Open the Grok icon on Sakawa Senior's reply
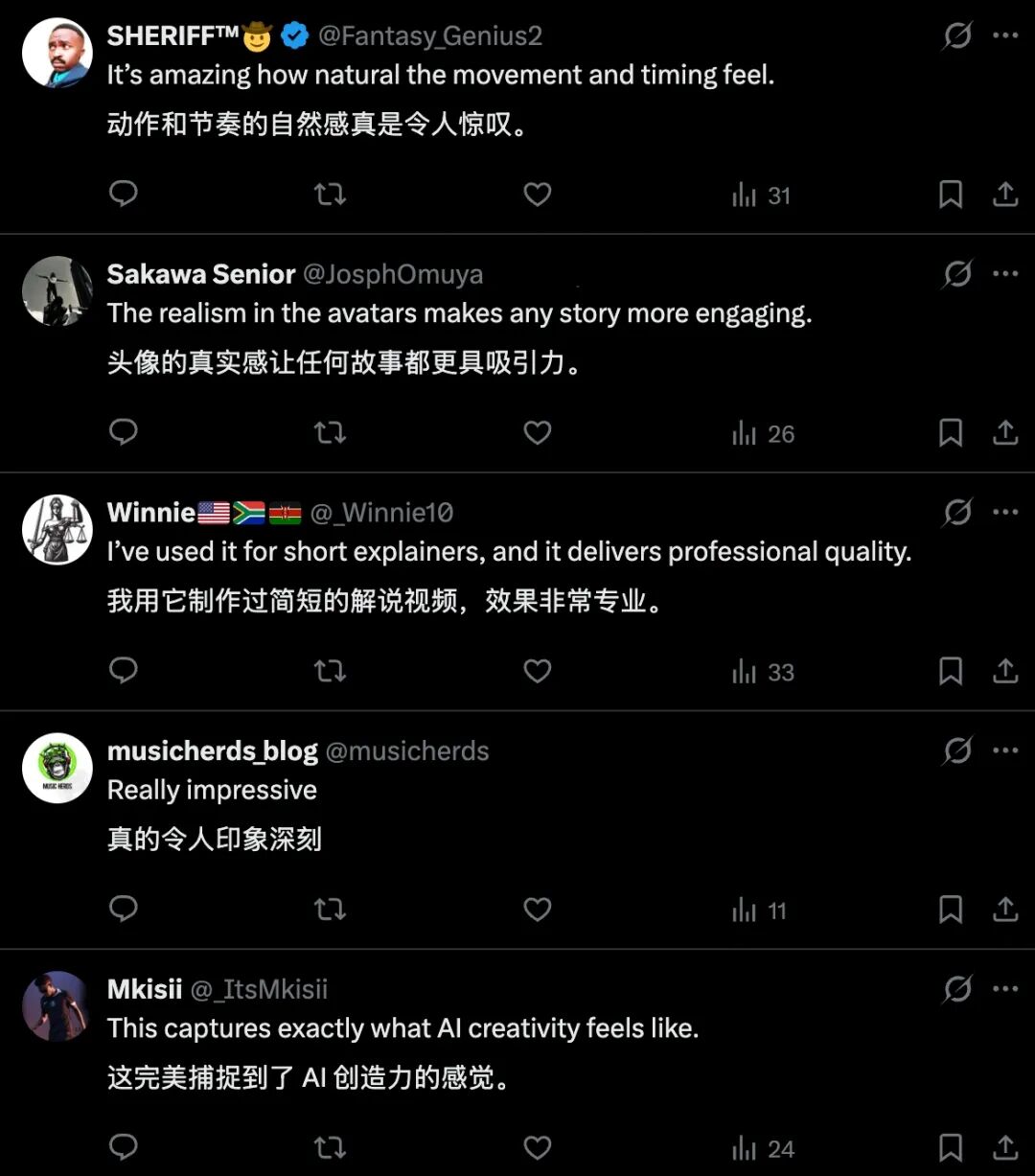The height and width of the screenshot is (1176, 1035). tap(956, 275)
